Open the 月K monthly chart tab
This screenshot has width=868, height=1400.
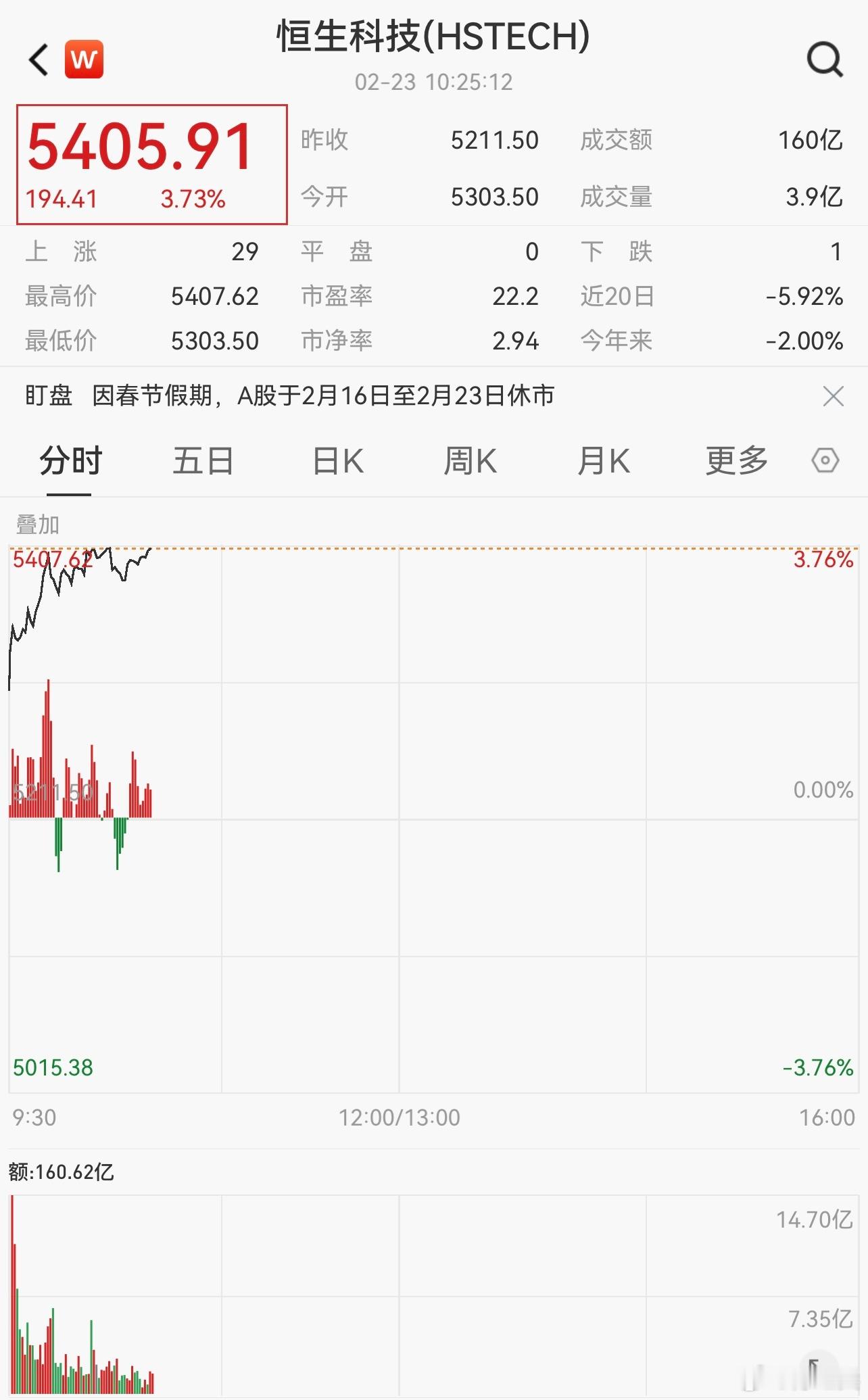(x=603, y=460)
